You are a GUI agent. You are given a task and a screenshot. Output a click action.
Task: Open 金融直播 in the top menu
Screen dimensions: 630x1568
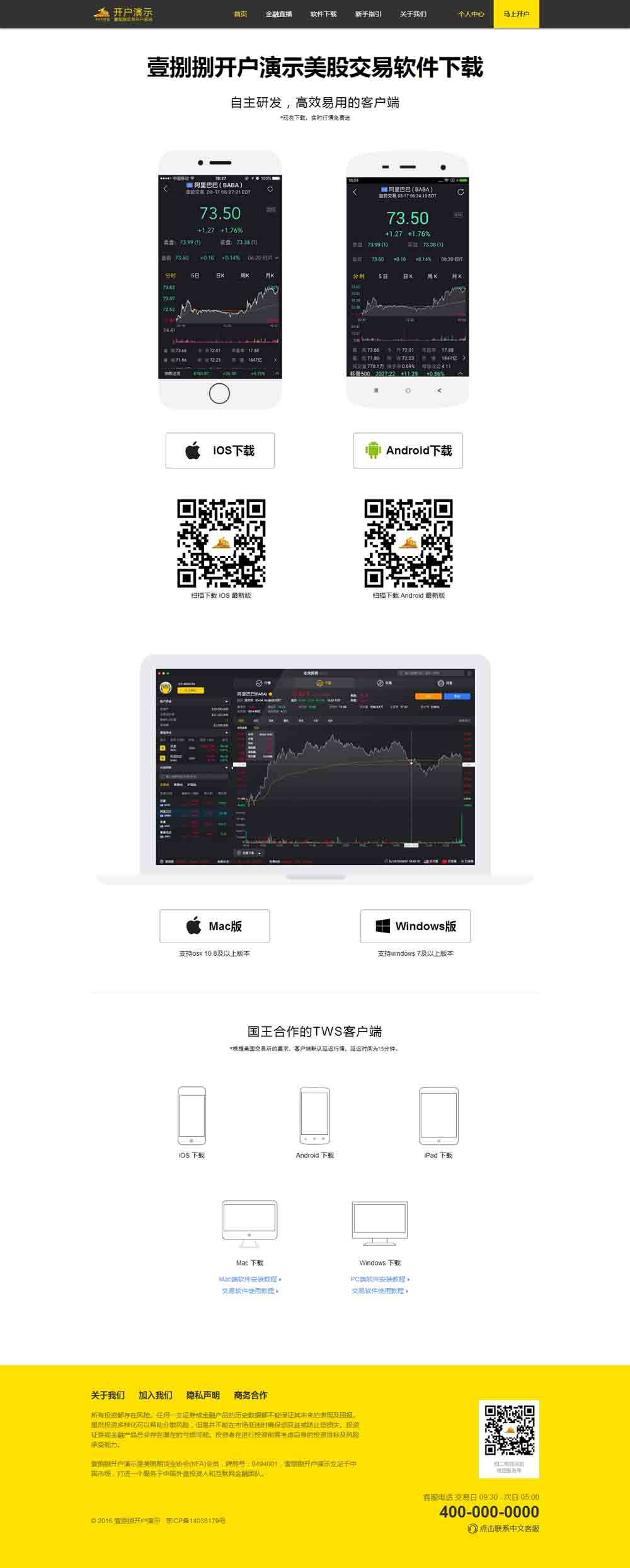tap(278, 14)
